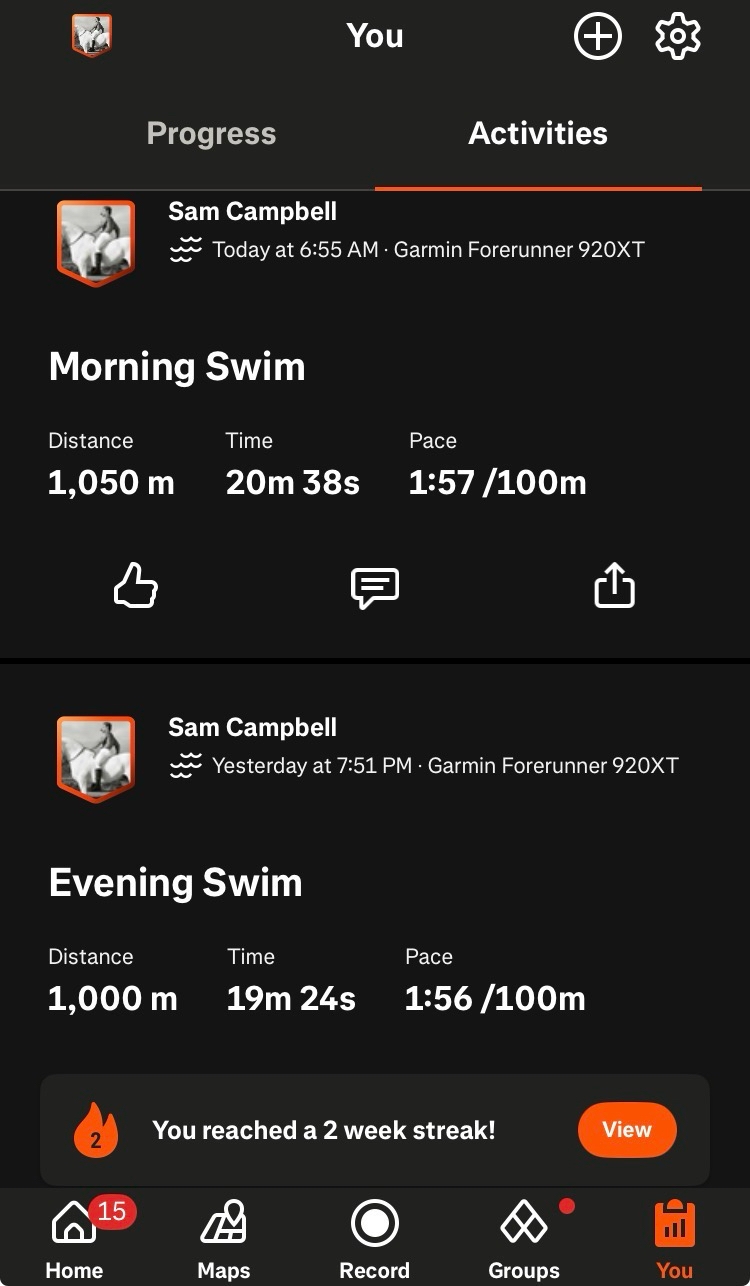
Task: Switch to the Groups tab
Action: click(x=524, y=1240)
